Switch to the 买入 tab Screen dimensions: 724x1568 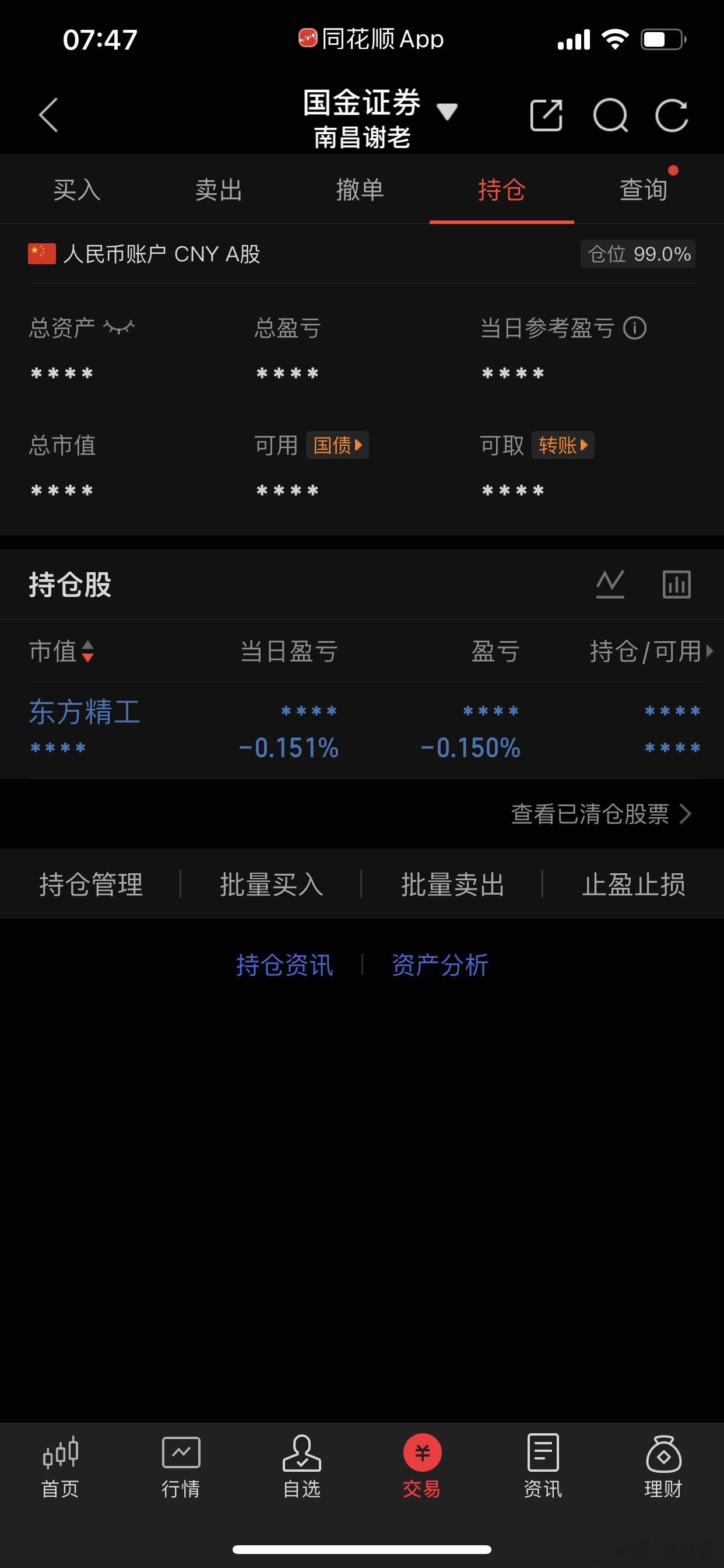77,190
